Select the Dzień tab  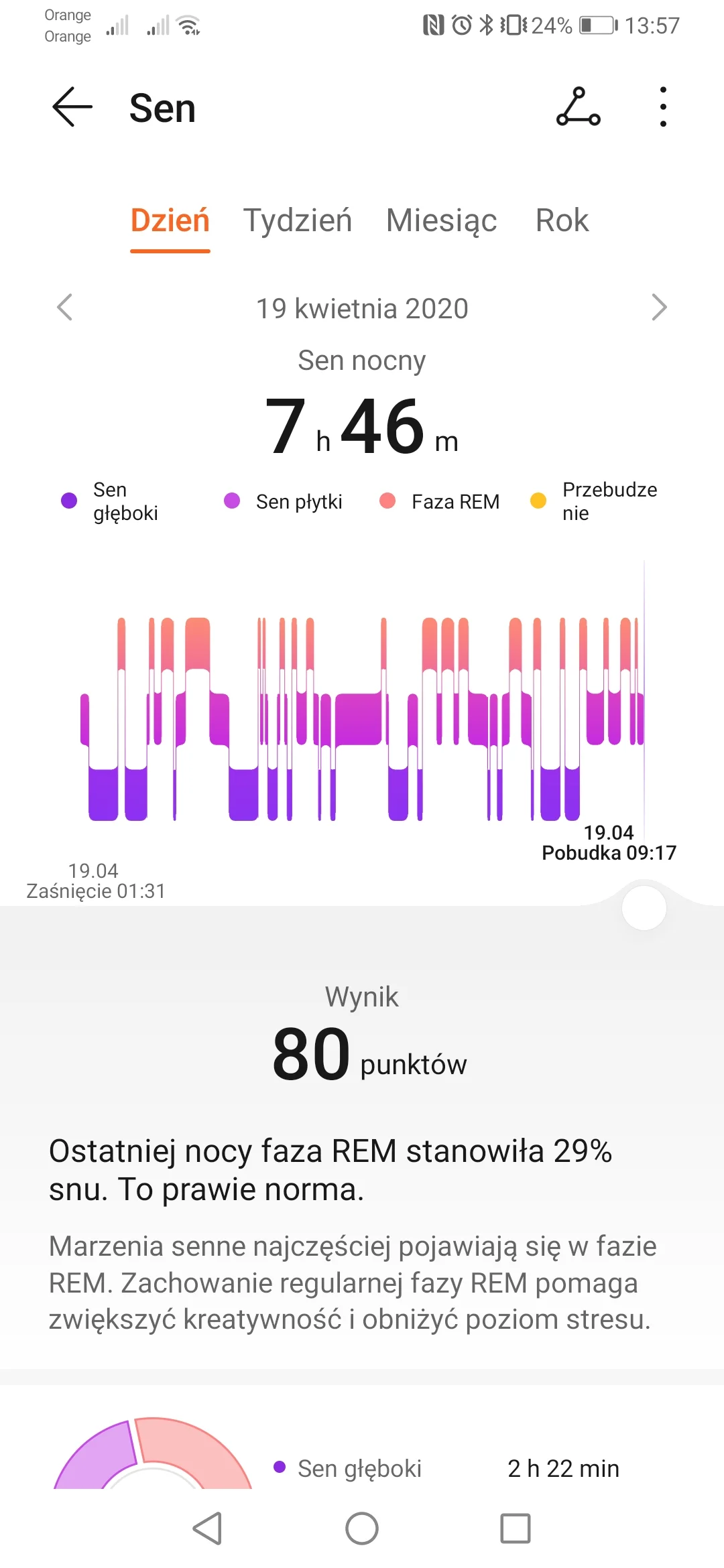170,220
